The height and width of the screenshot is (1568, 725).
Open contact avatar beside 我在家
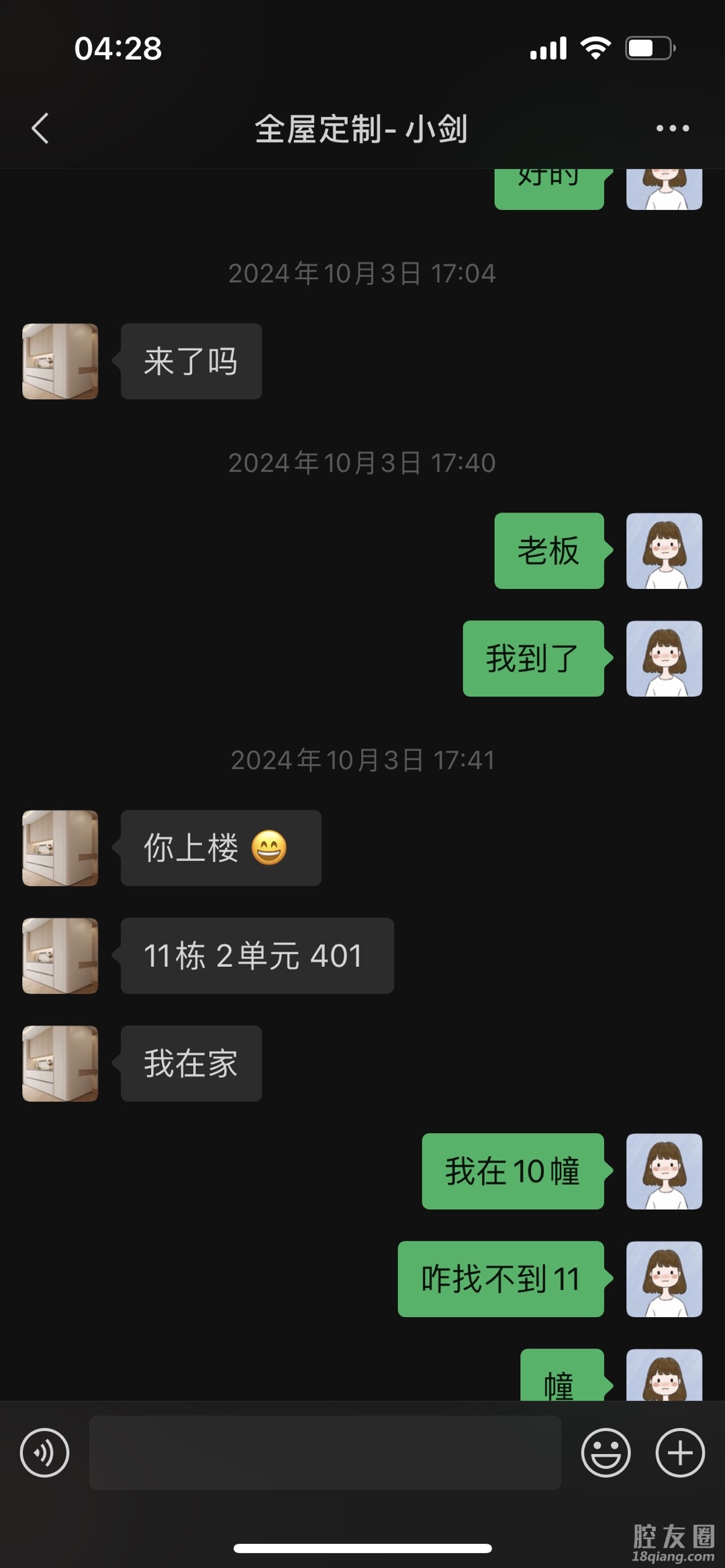(x=60, y=1063)
